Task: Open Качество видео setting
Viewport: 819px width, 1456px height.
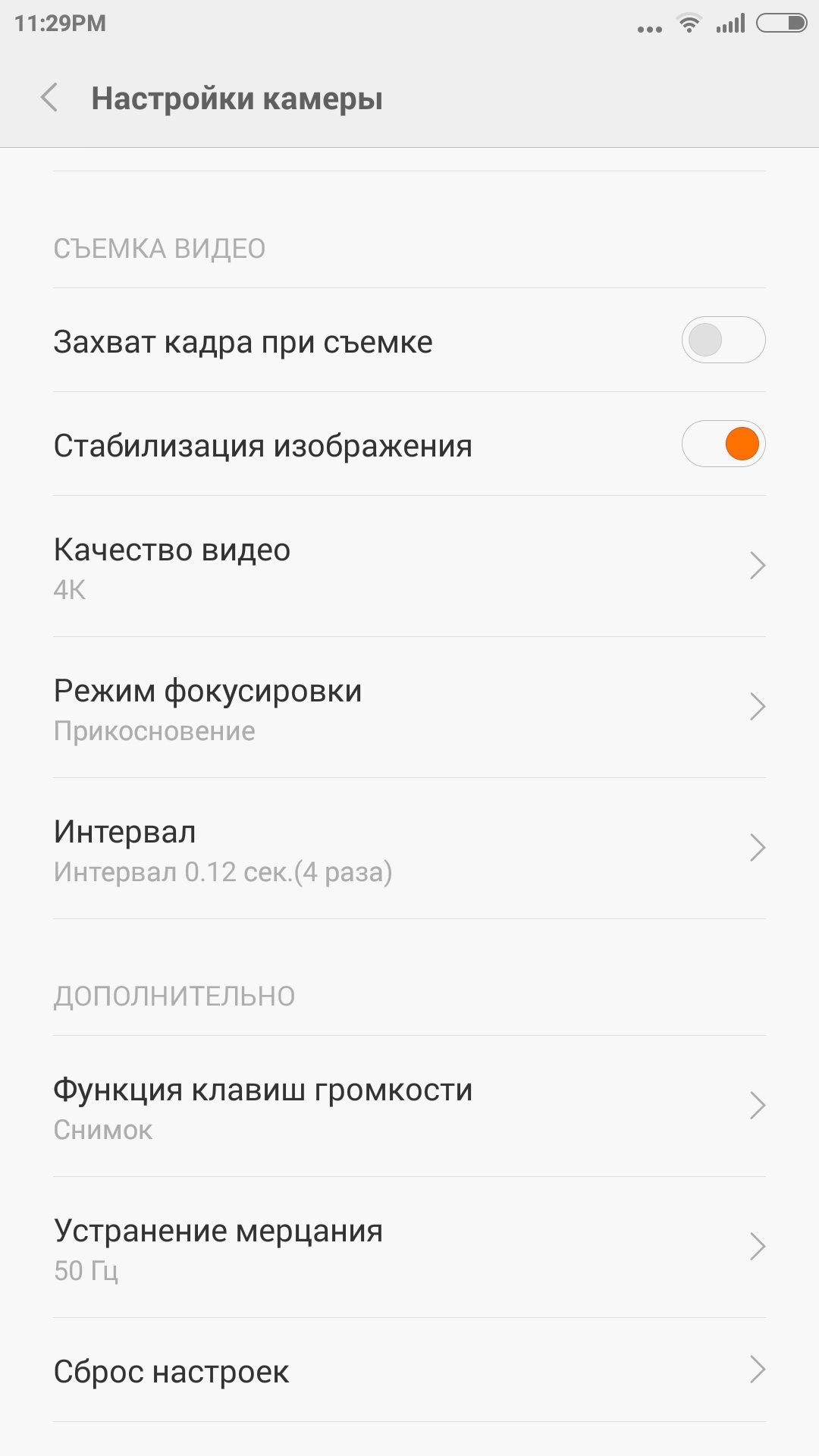Action: coord(409,566)
